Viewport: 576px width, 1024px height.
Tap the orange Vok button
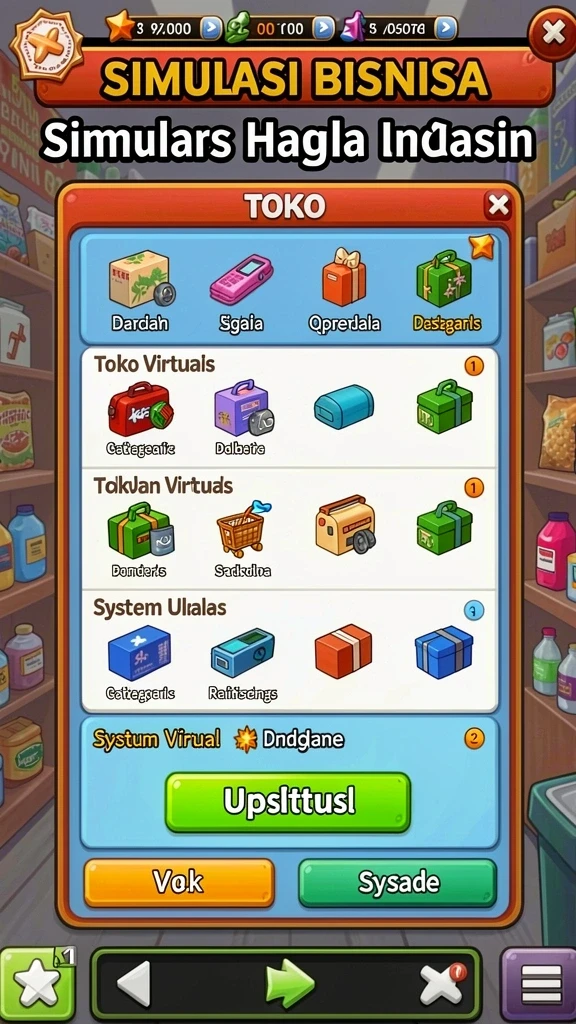click(179, 883)
